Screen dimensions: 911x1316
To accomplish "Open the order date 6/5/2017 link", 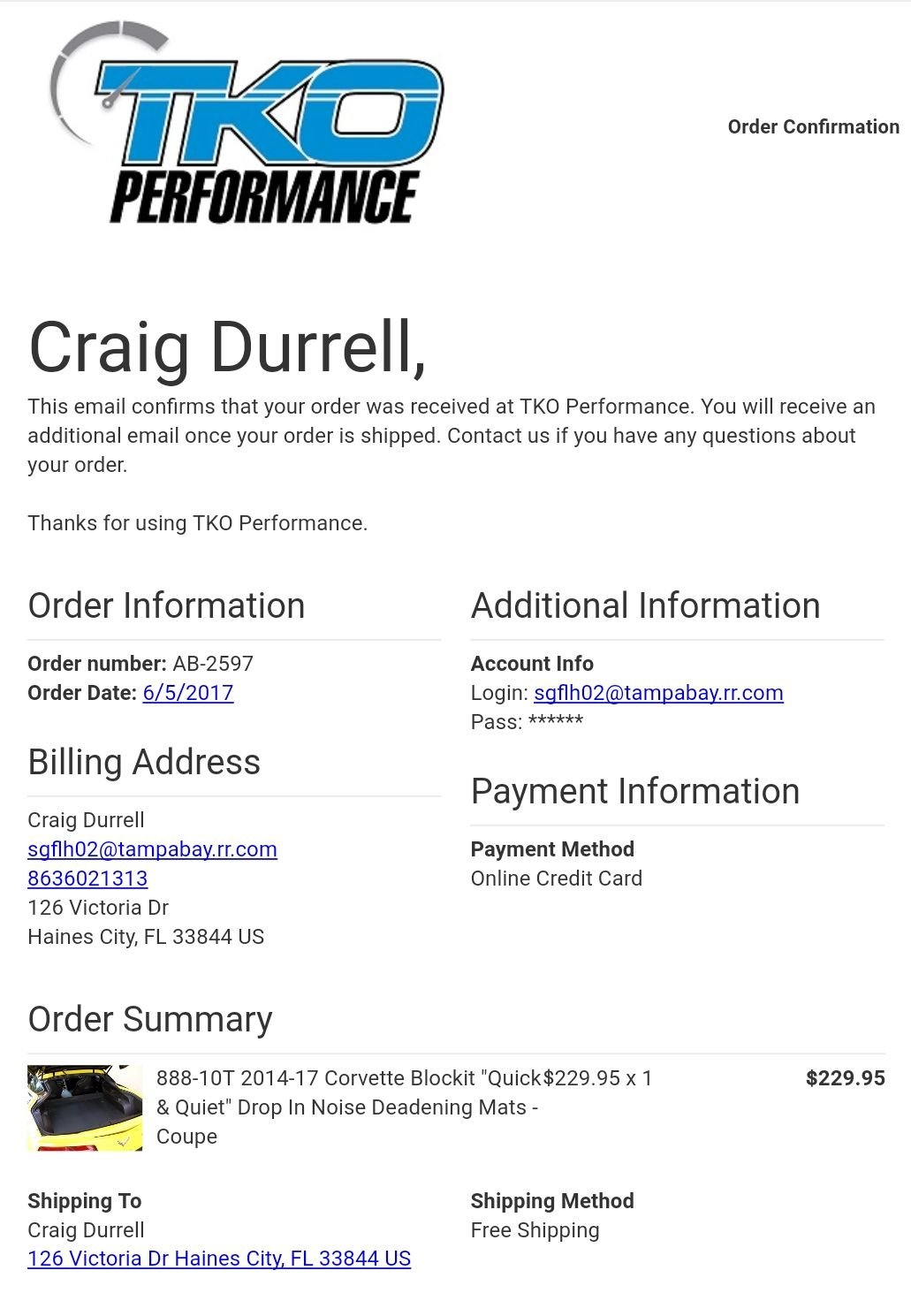I will pyautogui.click(x=188, y=692).
